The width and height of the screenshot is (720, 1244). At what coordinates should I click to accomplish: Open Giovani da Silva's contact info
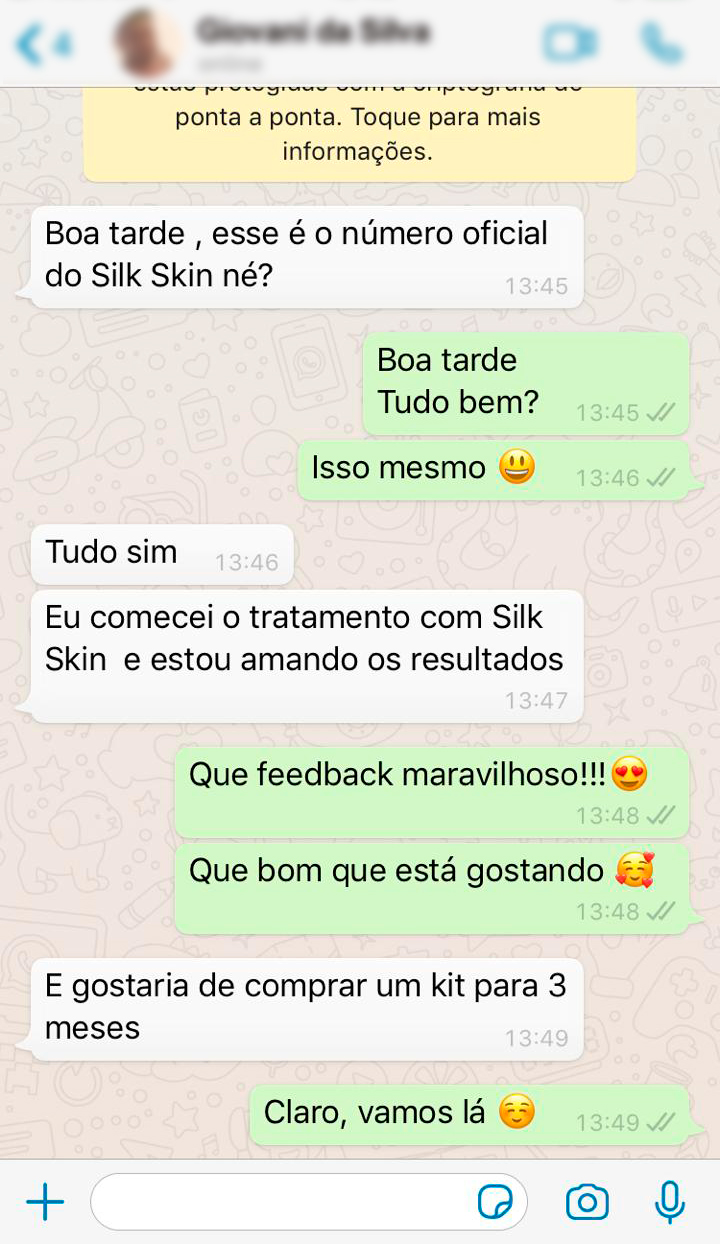[312, 40]
